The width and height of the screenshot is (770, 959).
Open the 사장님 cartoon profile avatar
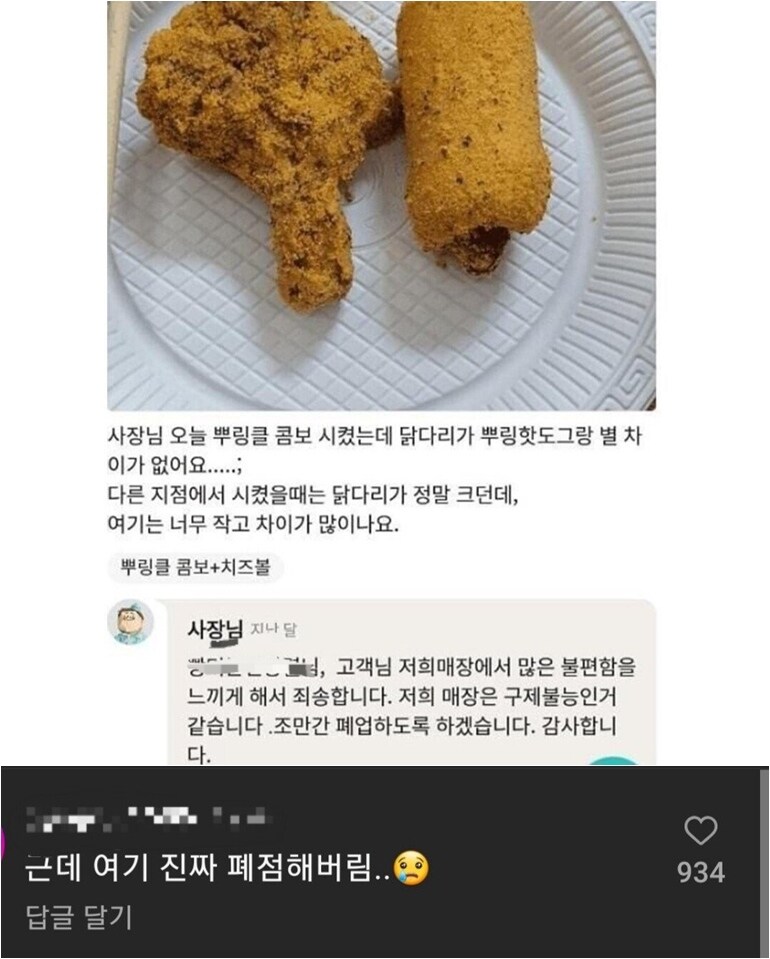click(x=133, y=623)
